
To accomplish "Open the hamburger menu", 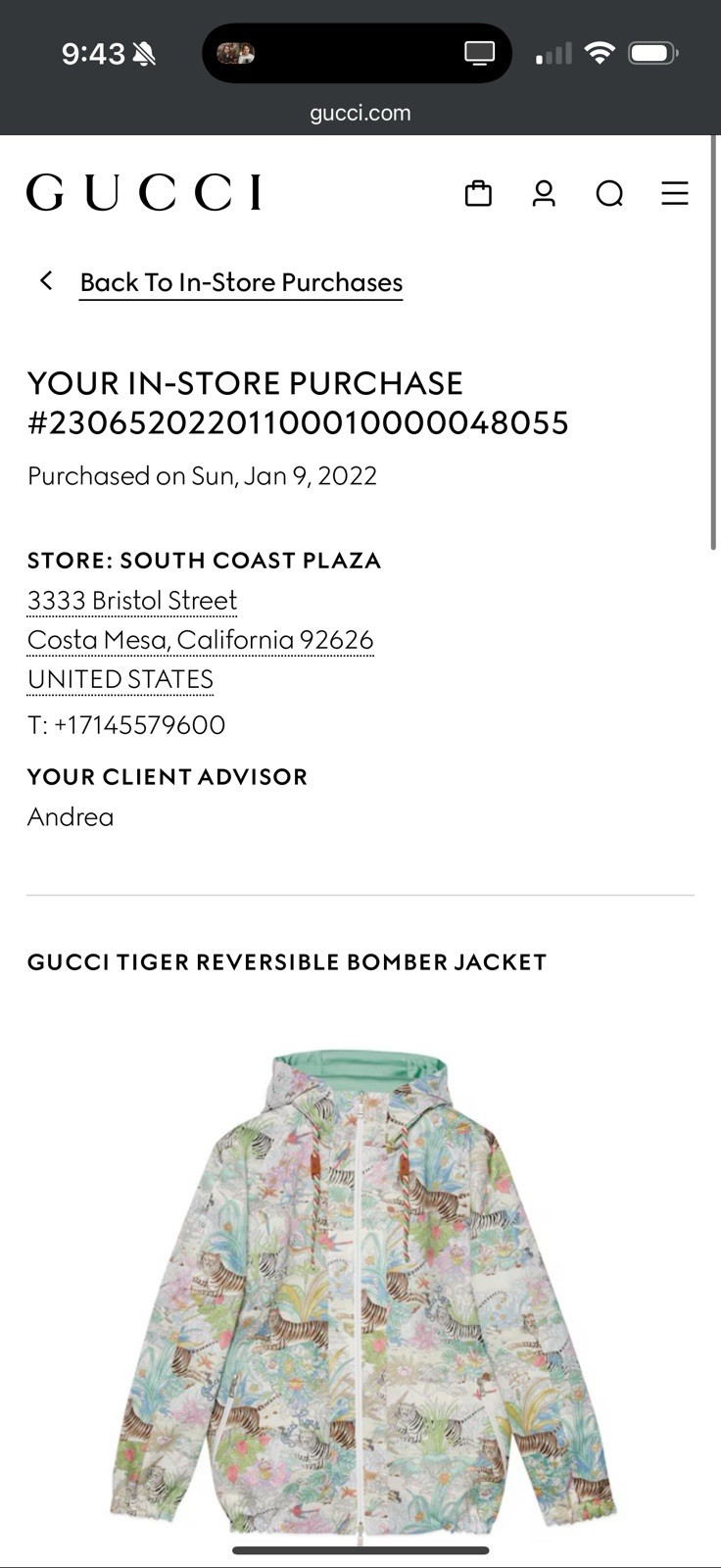I will [x=675, y=193].
